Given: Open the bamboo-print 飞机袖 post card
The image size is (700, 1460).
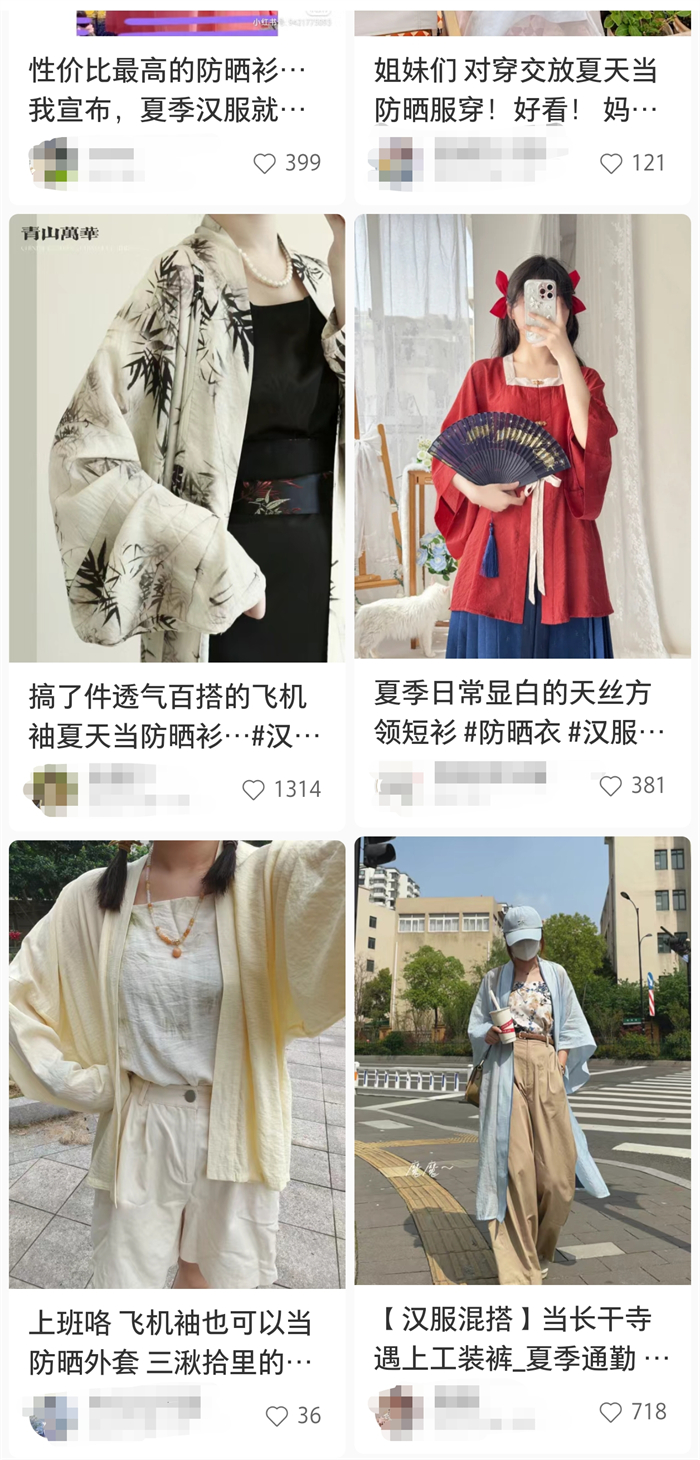Looking at the screenshot, I should click(x=177, y=438).
